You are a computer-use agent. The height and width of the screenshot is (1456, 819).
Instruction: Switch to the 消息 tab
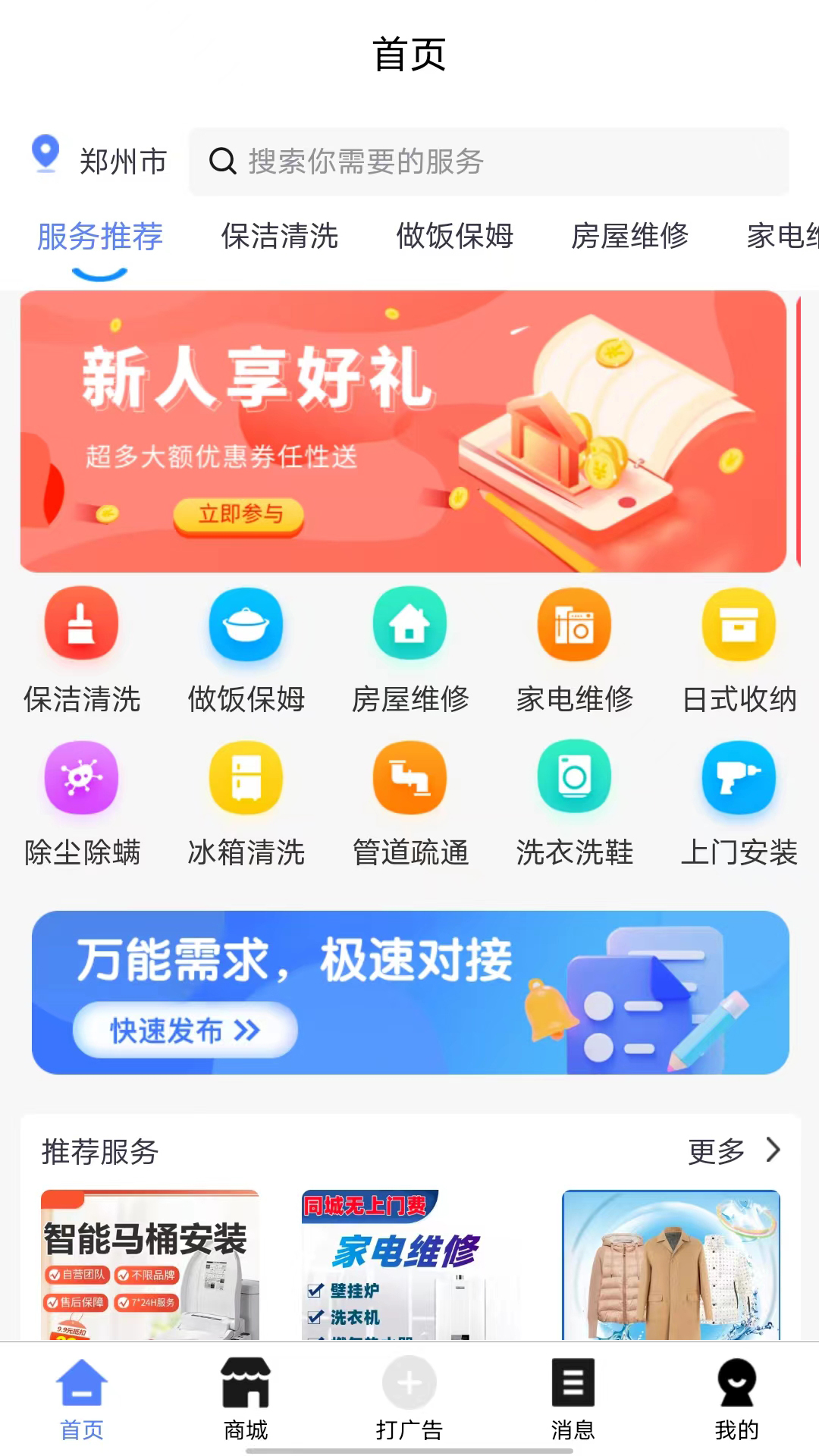click(x=573, y=1398)
